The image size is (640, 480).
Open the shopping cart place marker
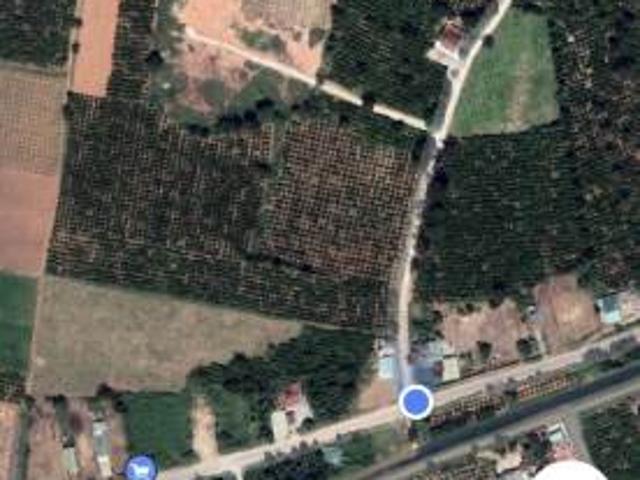click(141, 467)
